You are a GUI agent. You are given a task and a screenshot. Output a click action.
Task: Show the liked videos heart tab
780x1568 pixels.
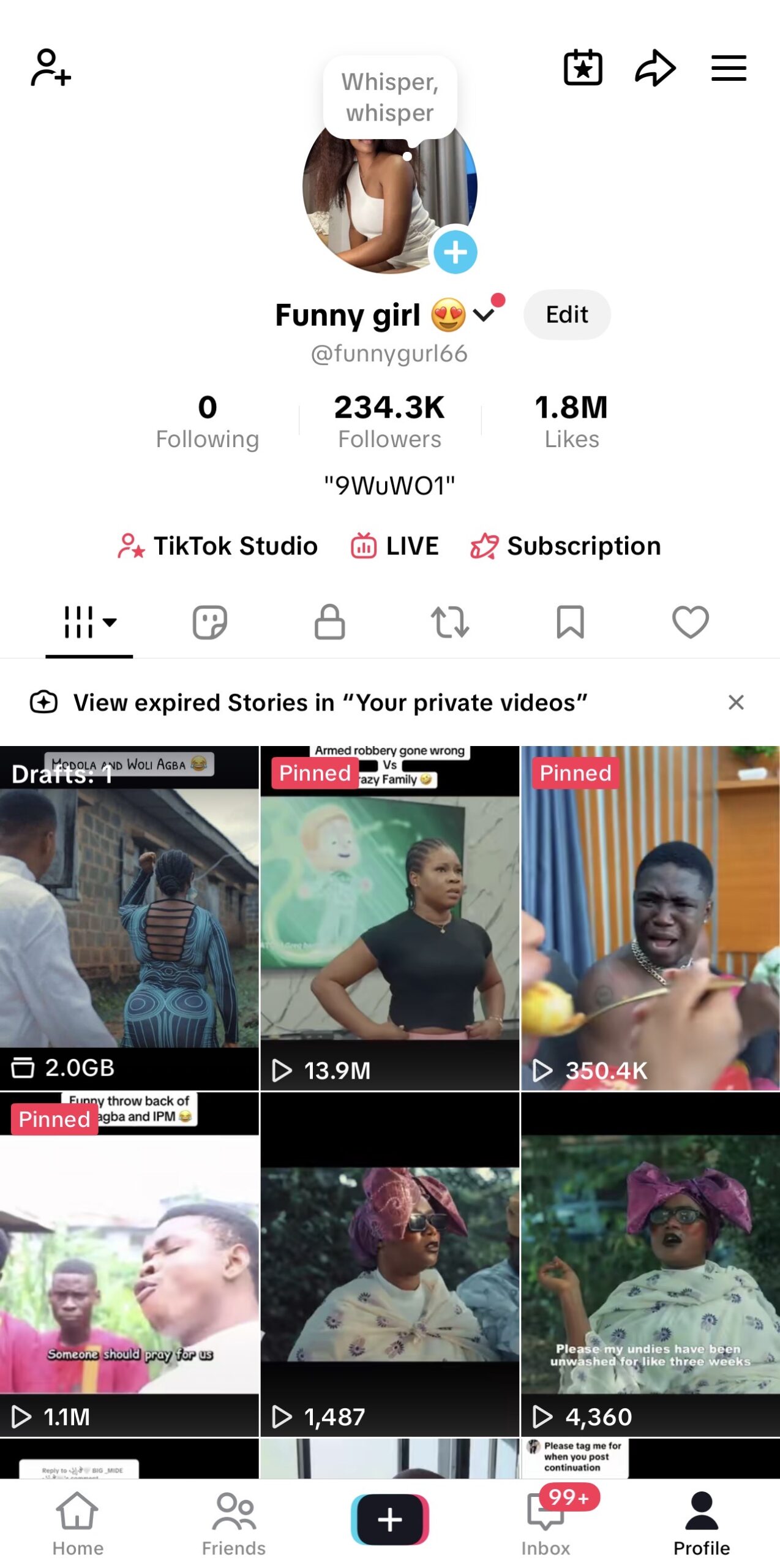(x=690, y=622)
